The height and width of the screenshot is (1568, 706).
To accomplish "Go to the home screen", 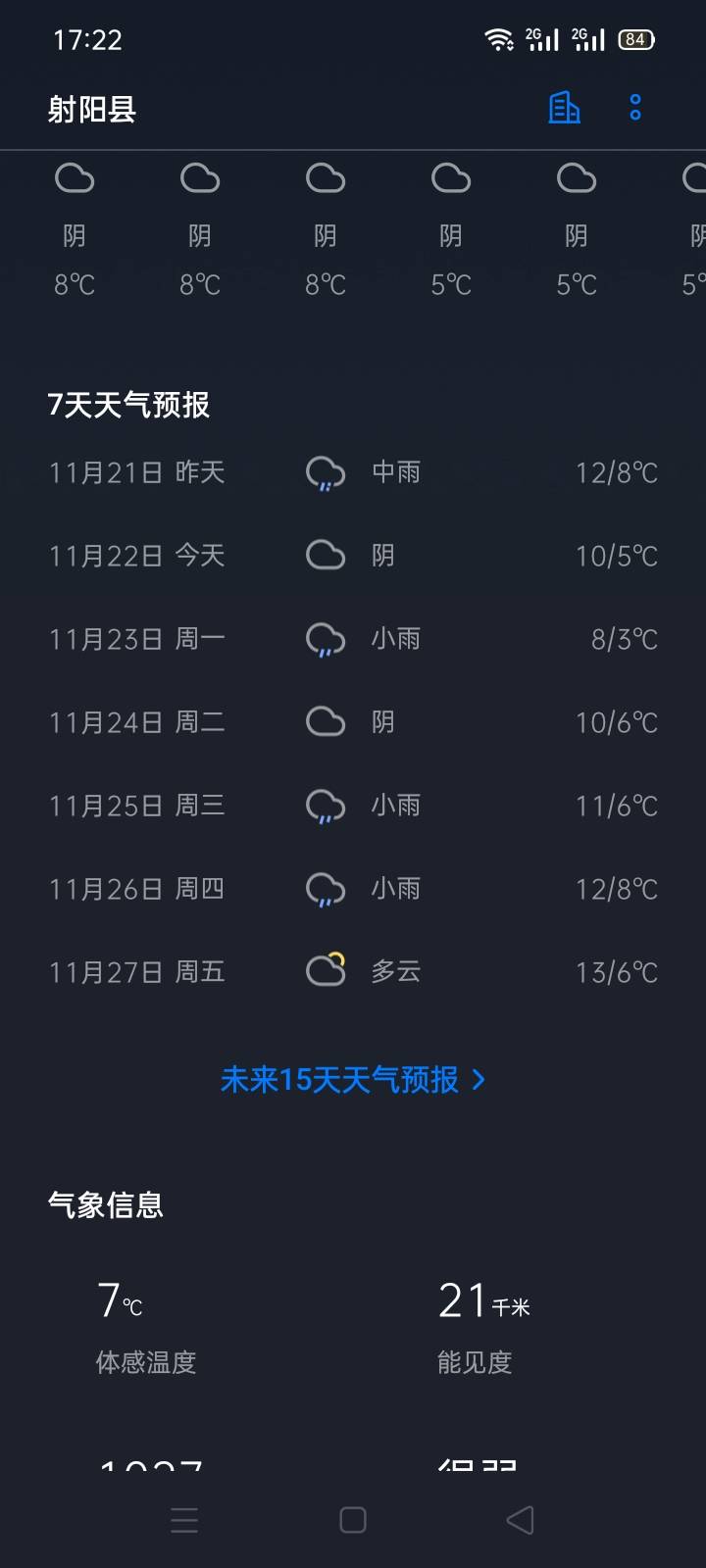I will coord(353,1520).
